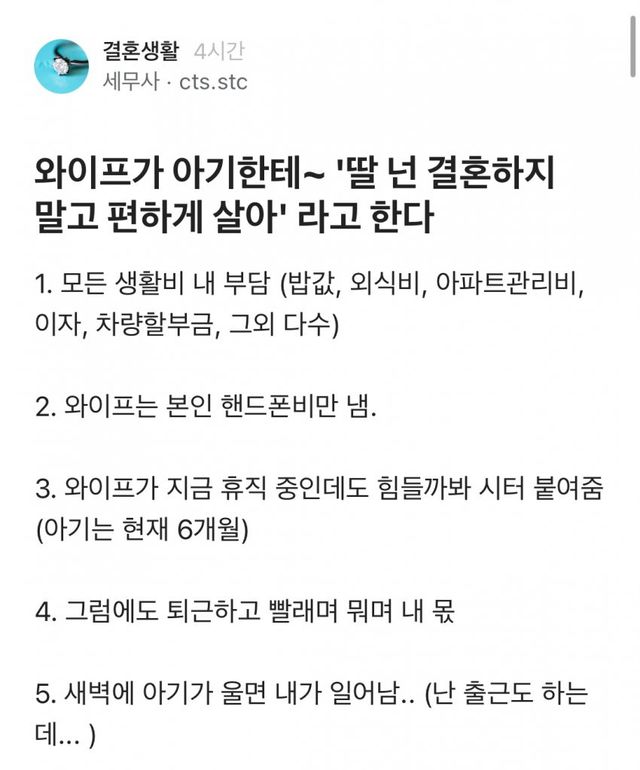Open the 결혼생활 board avatar

pyautogui.click(x=62, y=67)
